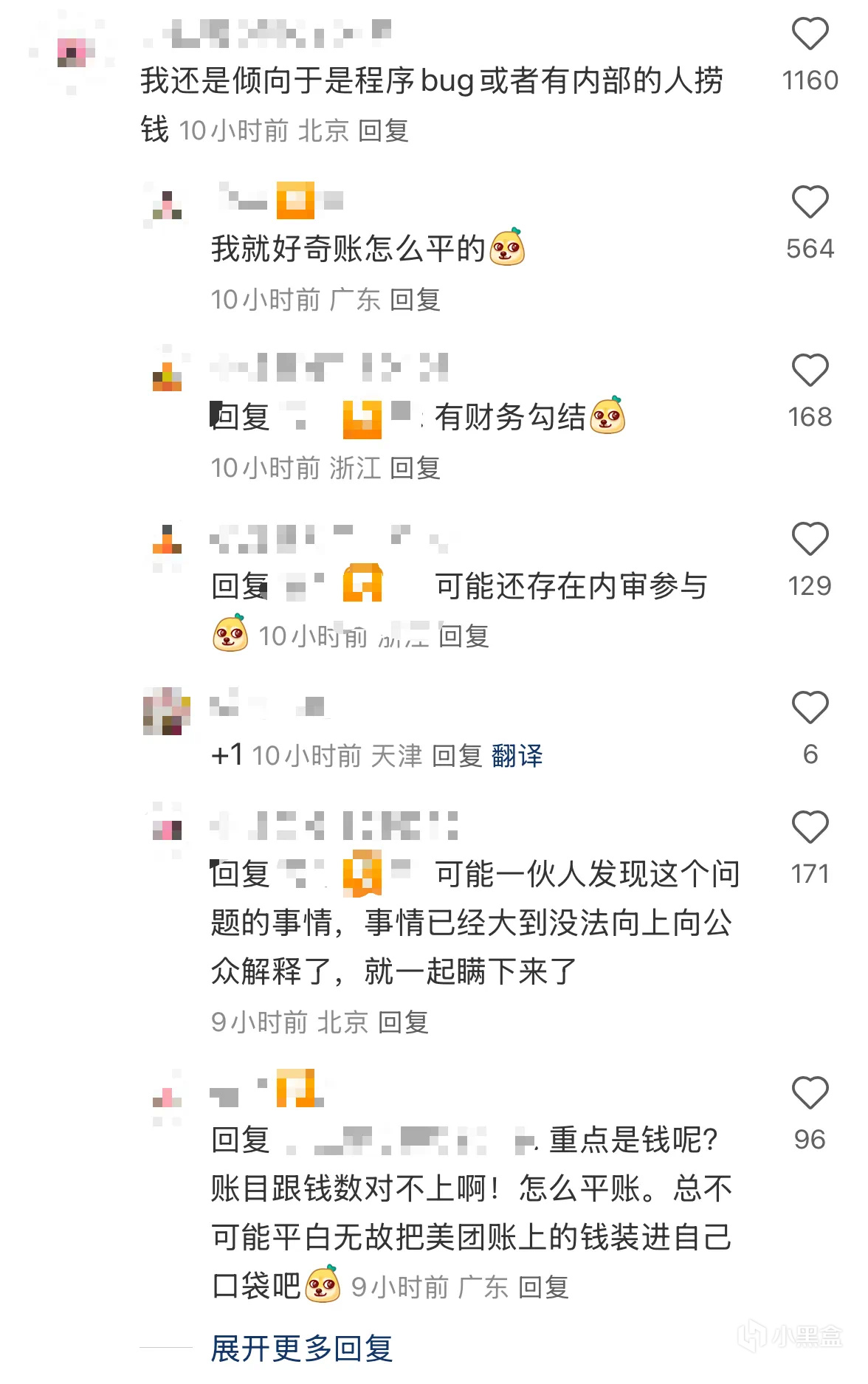Reply to the comment 我就好奇账怎么平的
This screenshot has width=868, height=1384.
tap(415, 300)
